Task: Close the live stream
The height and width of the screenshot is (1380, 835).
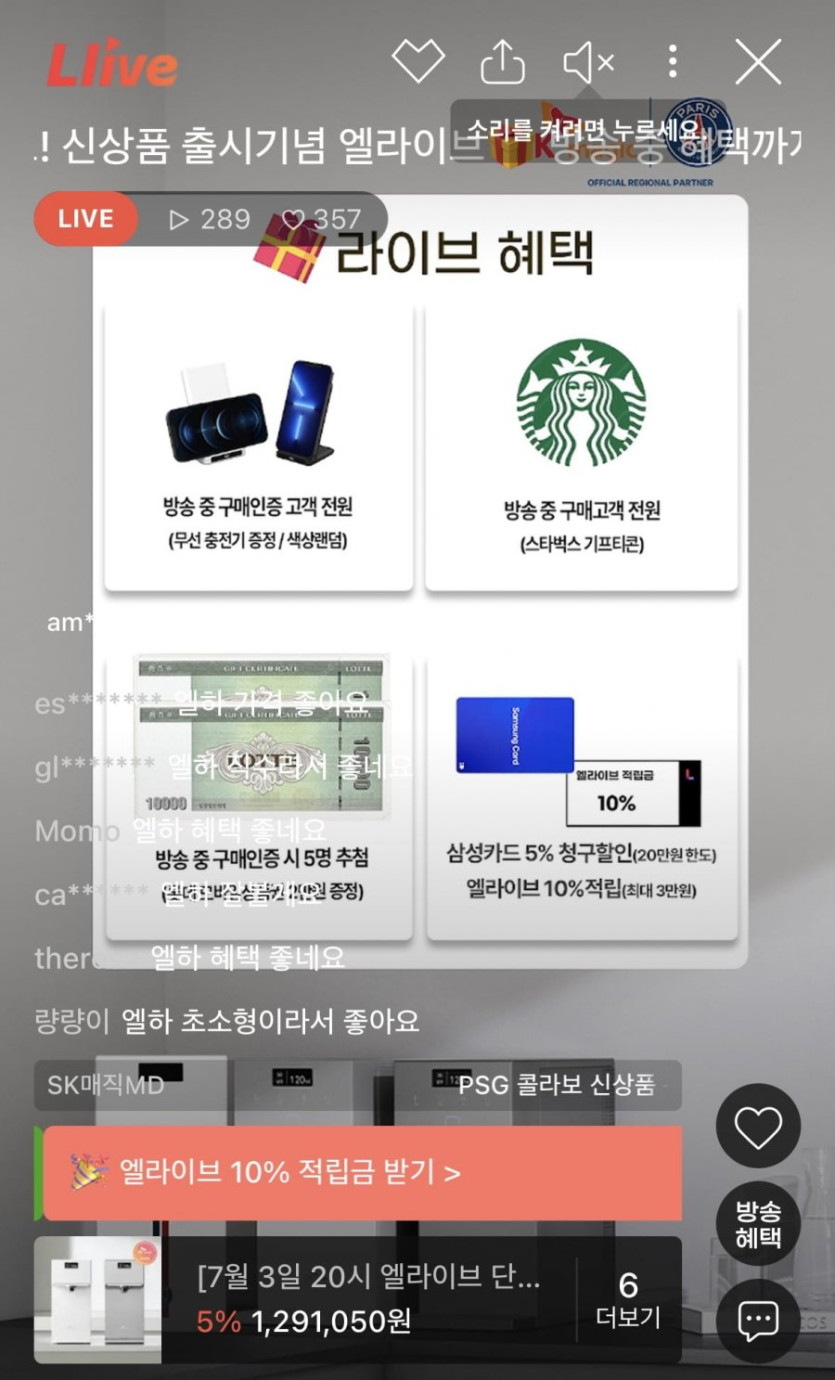Action: pos(758,63)
